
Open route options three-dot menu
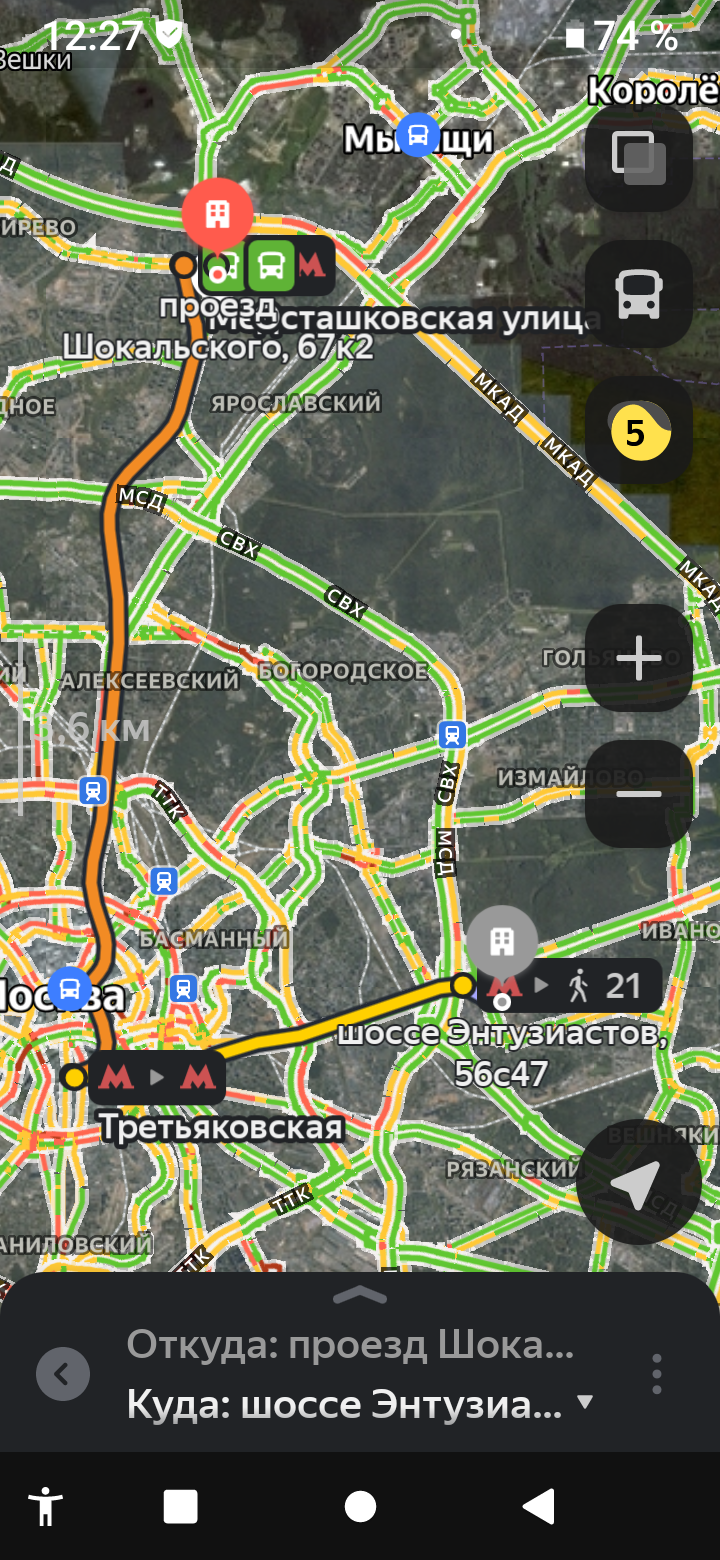656,1374
